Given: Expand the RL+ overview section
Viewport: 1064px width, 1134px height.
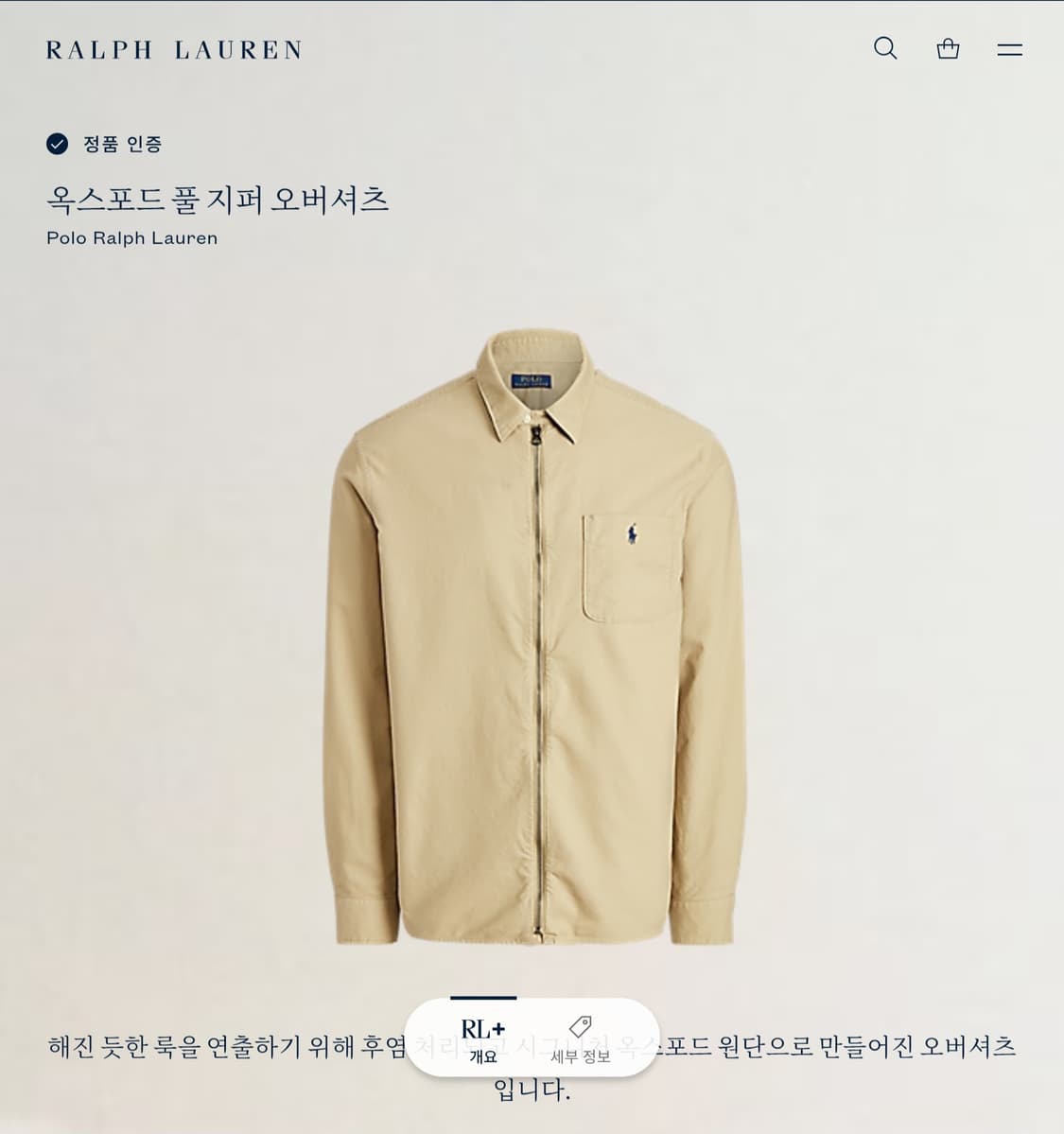Looking at the screenshot, I should [483, 1040].
